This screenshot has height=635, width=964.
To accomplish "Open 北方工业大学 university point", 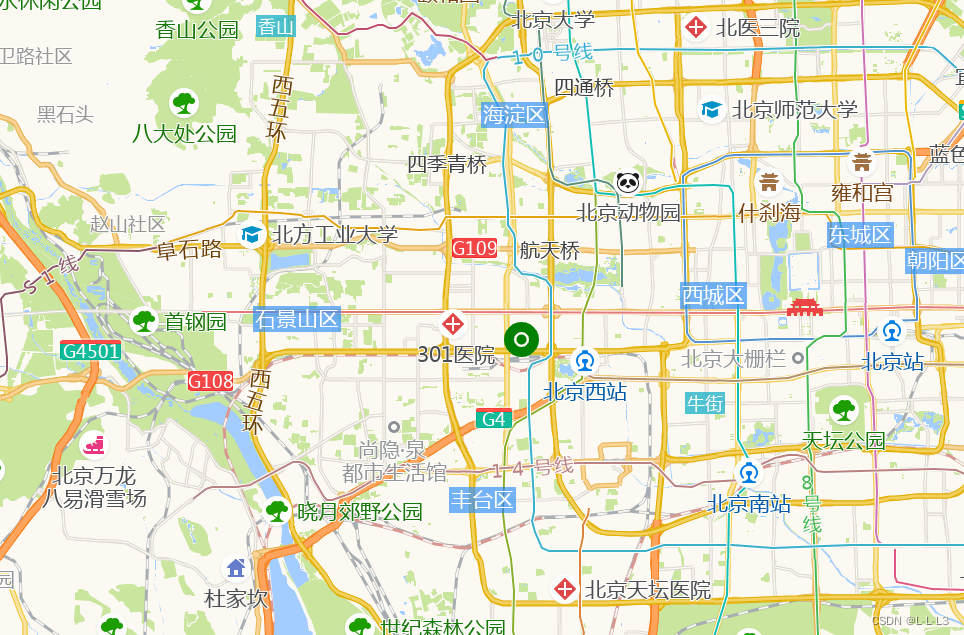I will 250,235.
